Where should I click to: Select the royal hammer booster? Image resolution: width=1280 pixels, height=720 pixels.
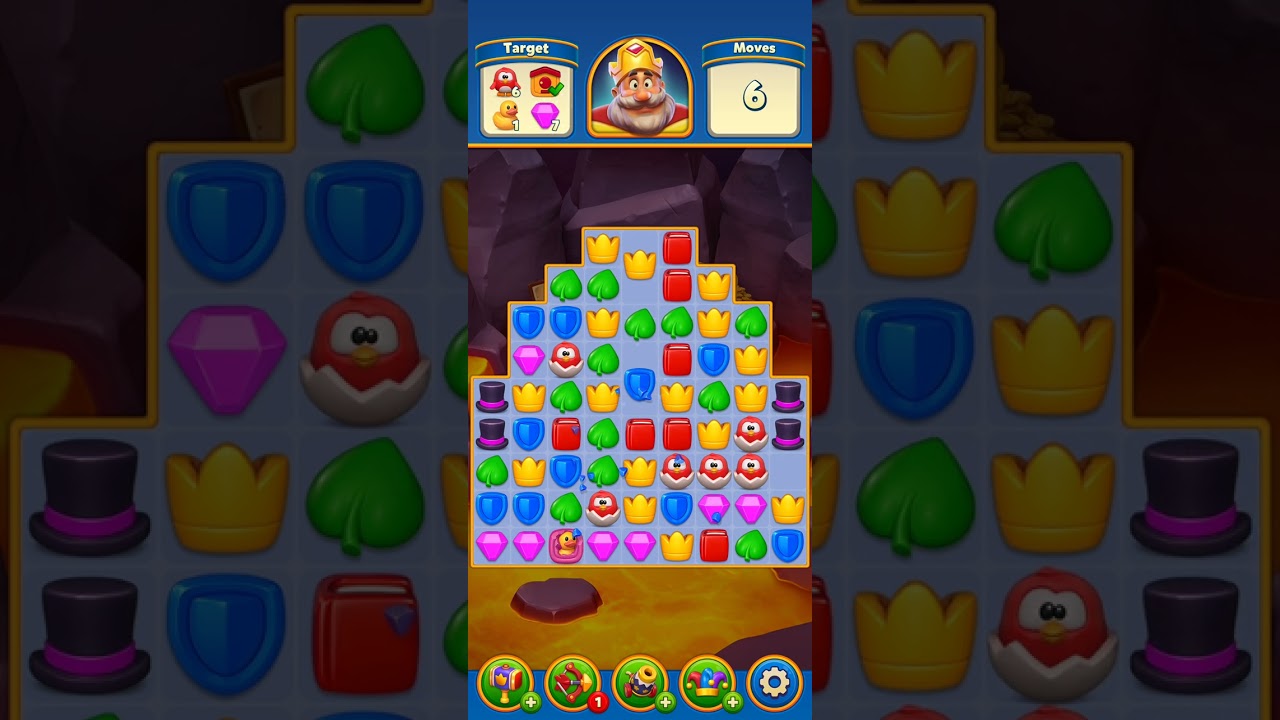tap(506, 682)
